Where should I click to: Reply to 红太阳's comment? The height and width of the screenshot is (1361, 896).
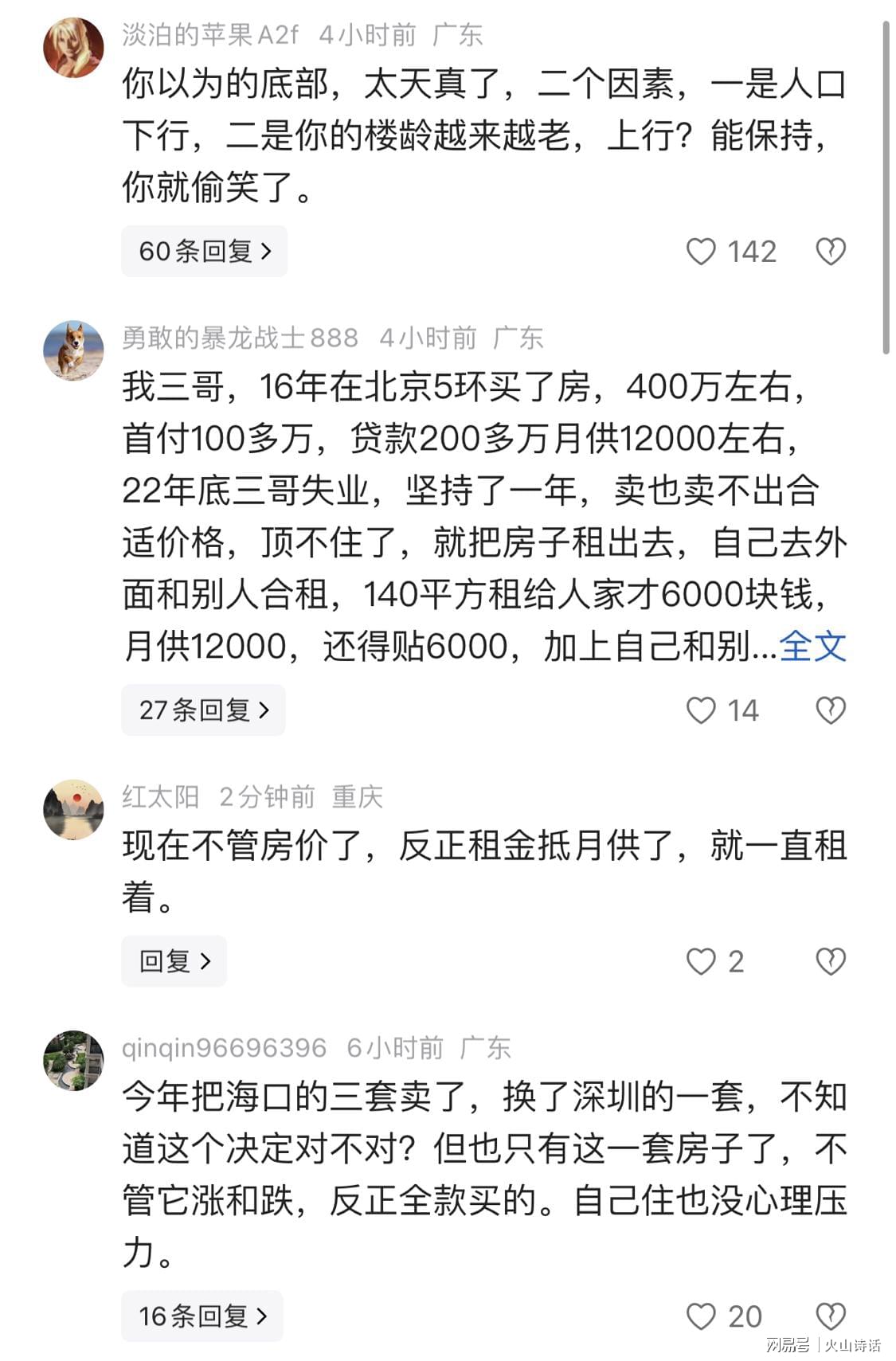174,961
